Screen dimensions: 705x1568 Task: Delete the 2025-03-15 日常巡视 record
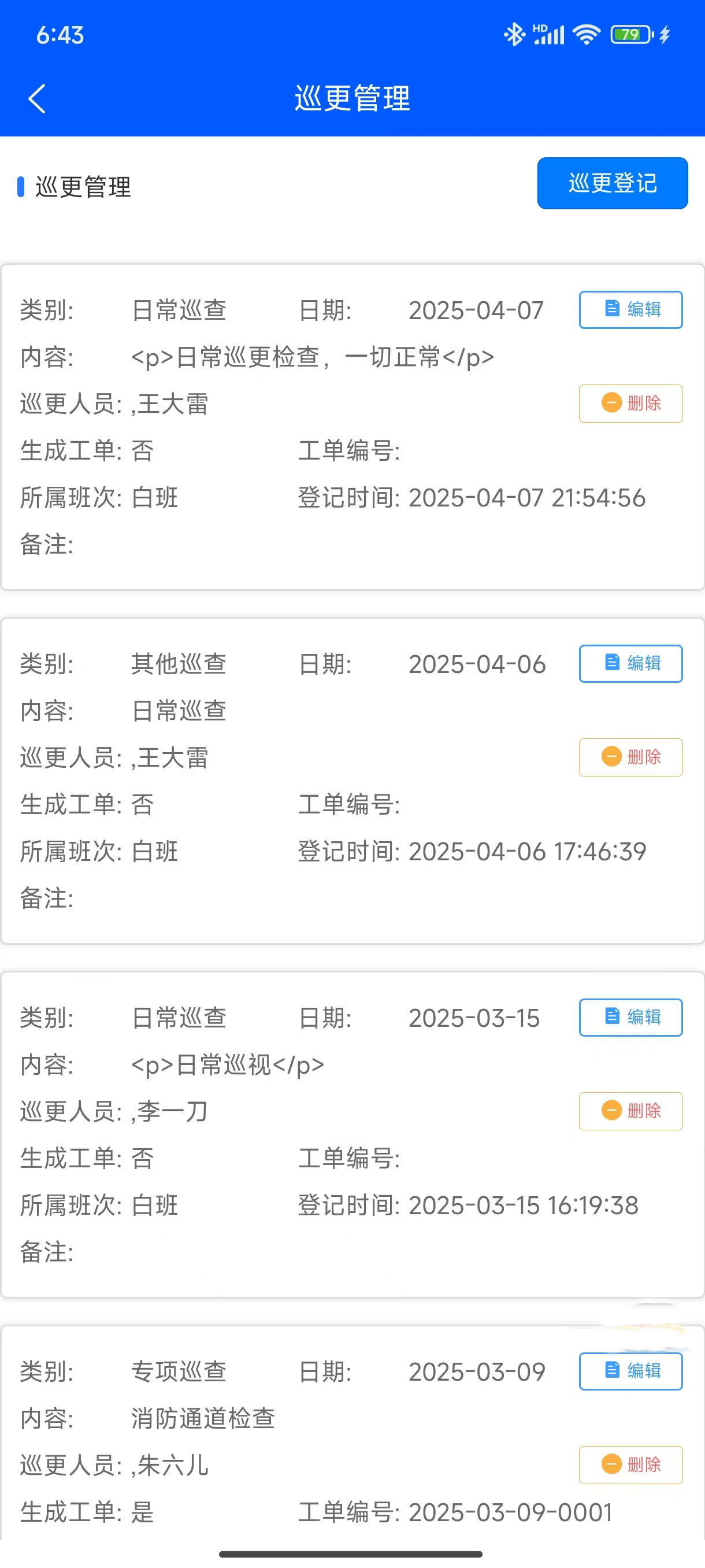point(630,1111)
